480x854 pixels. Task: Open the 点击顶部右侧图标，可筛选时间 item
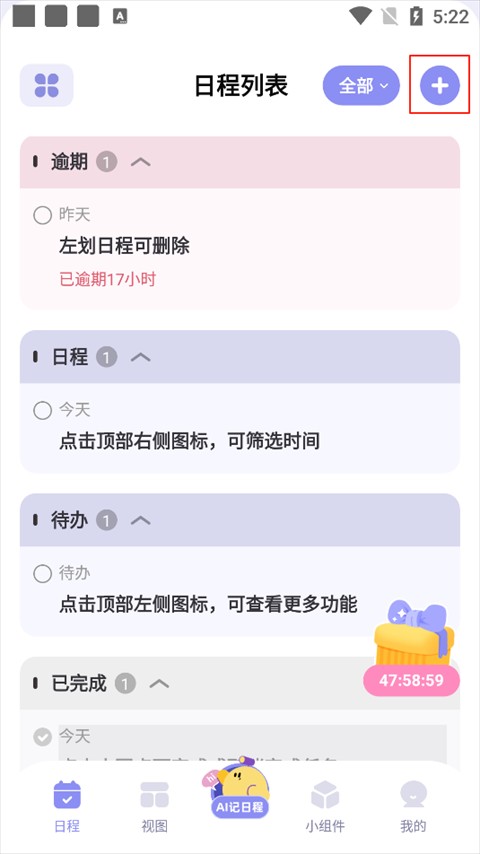pyautogui.click(x=189, y=441)
